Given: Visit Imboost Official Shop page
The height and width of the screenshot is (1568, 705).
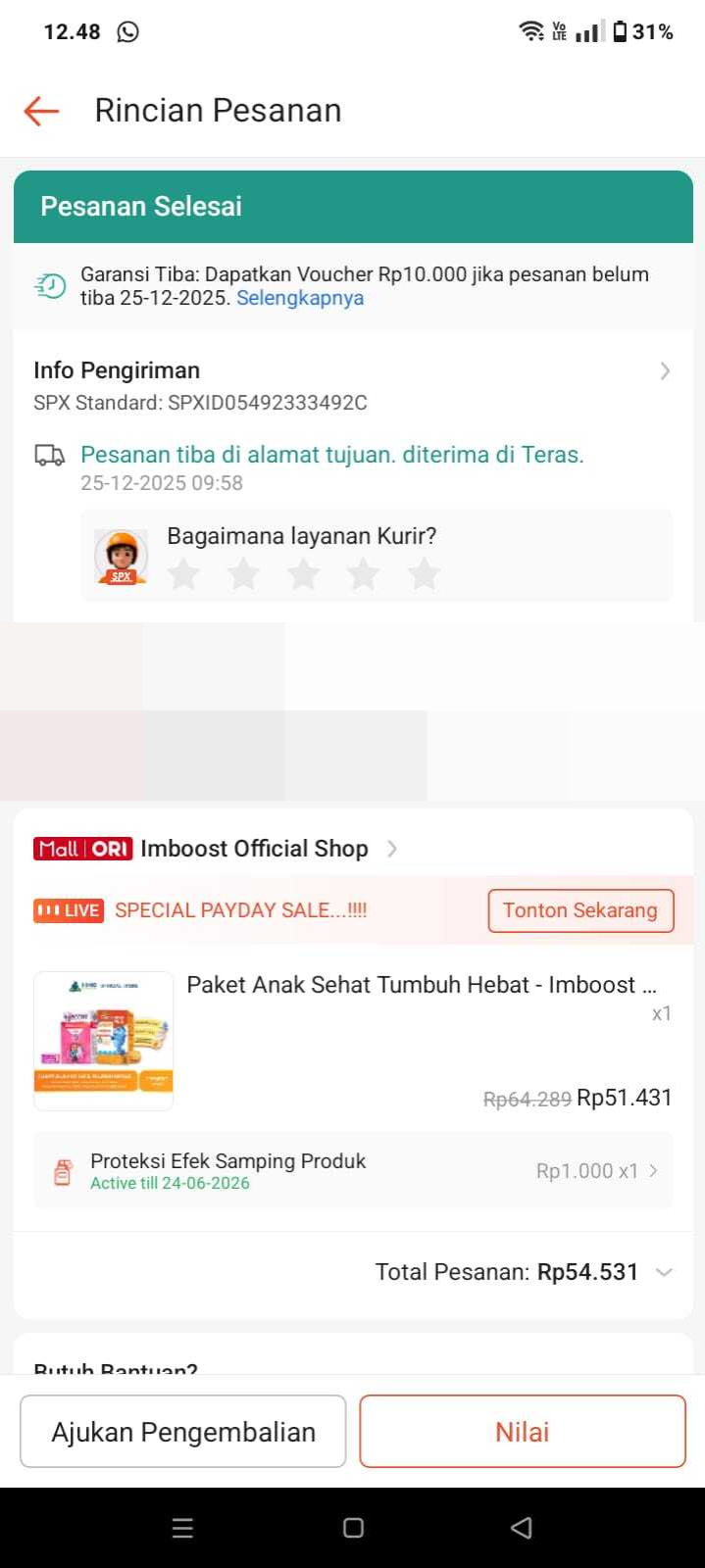Looking at the screenshot, I should [x=254, y=849].
